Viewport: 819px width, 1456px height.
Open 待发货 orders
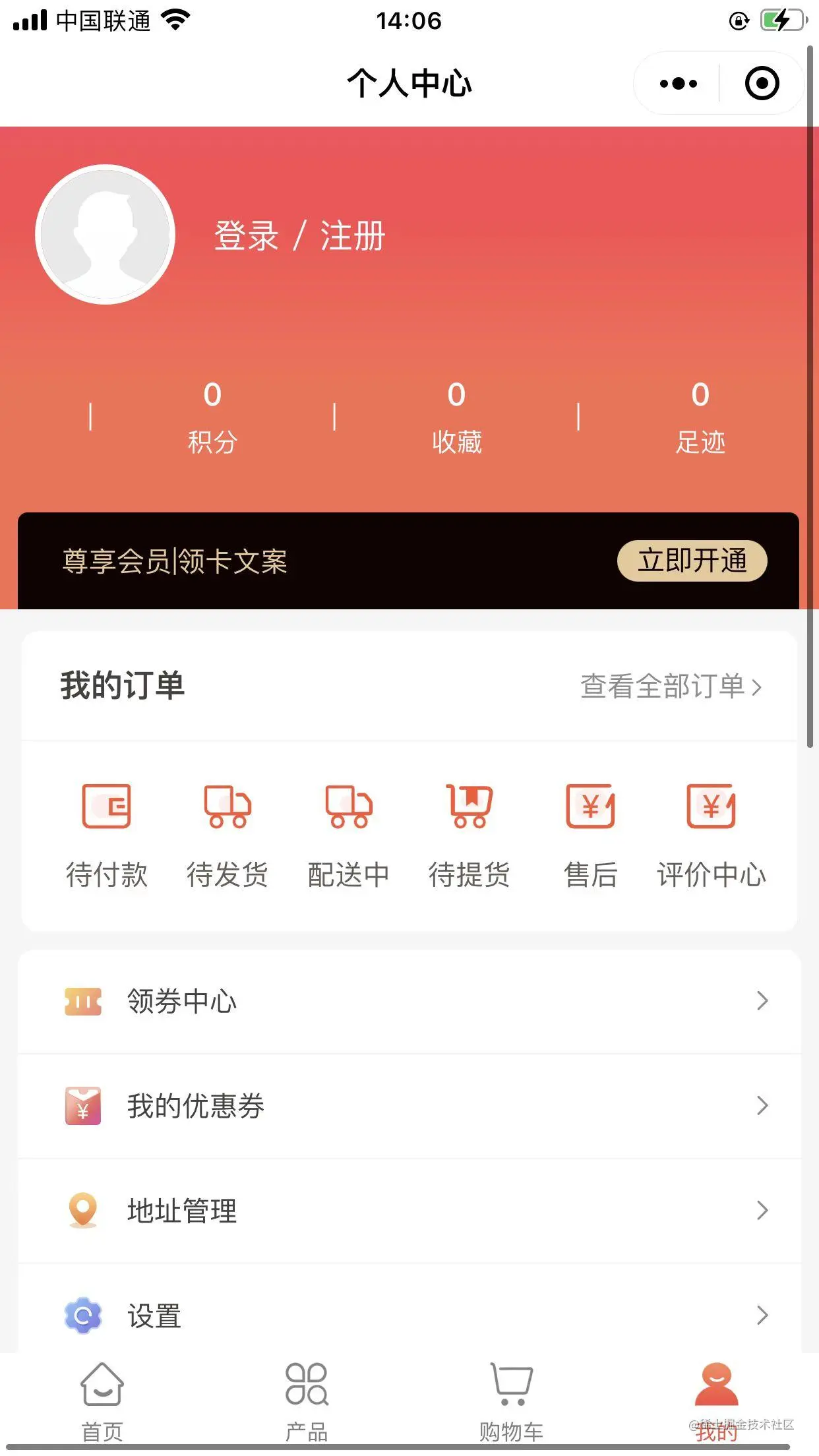tap(227, 835)
